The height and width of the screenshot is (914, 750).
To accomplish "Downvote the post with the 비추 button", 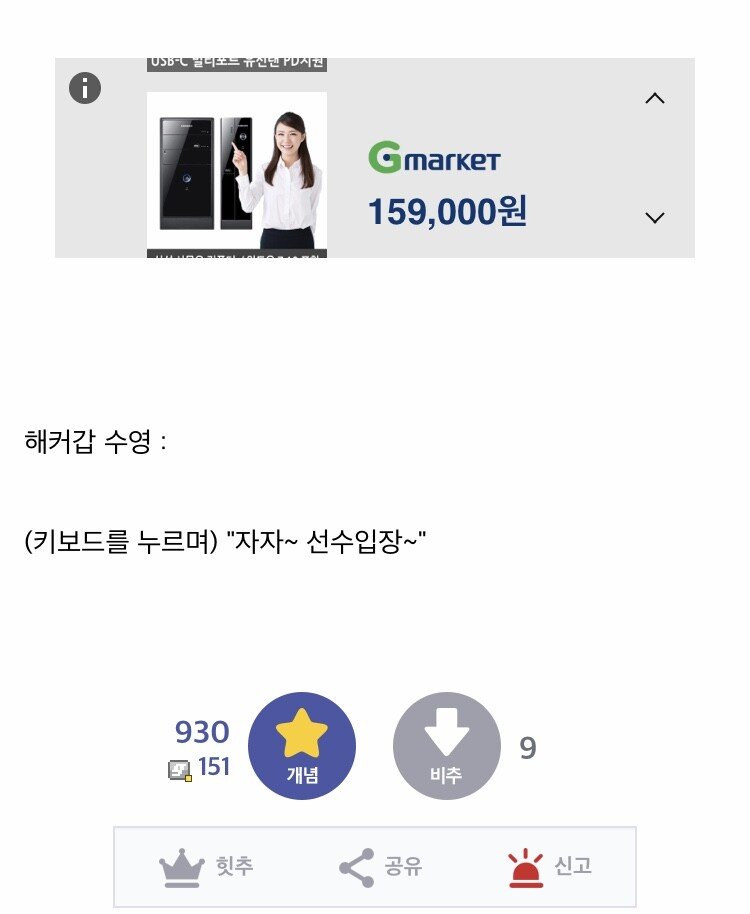I will (x=446, y=746).
